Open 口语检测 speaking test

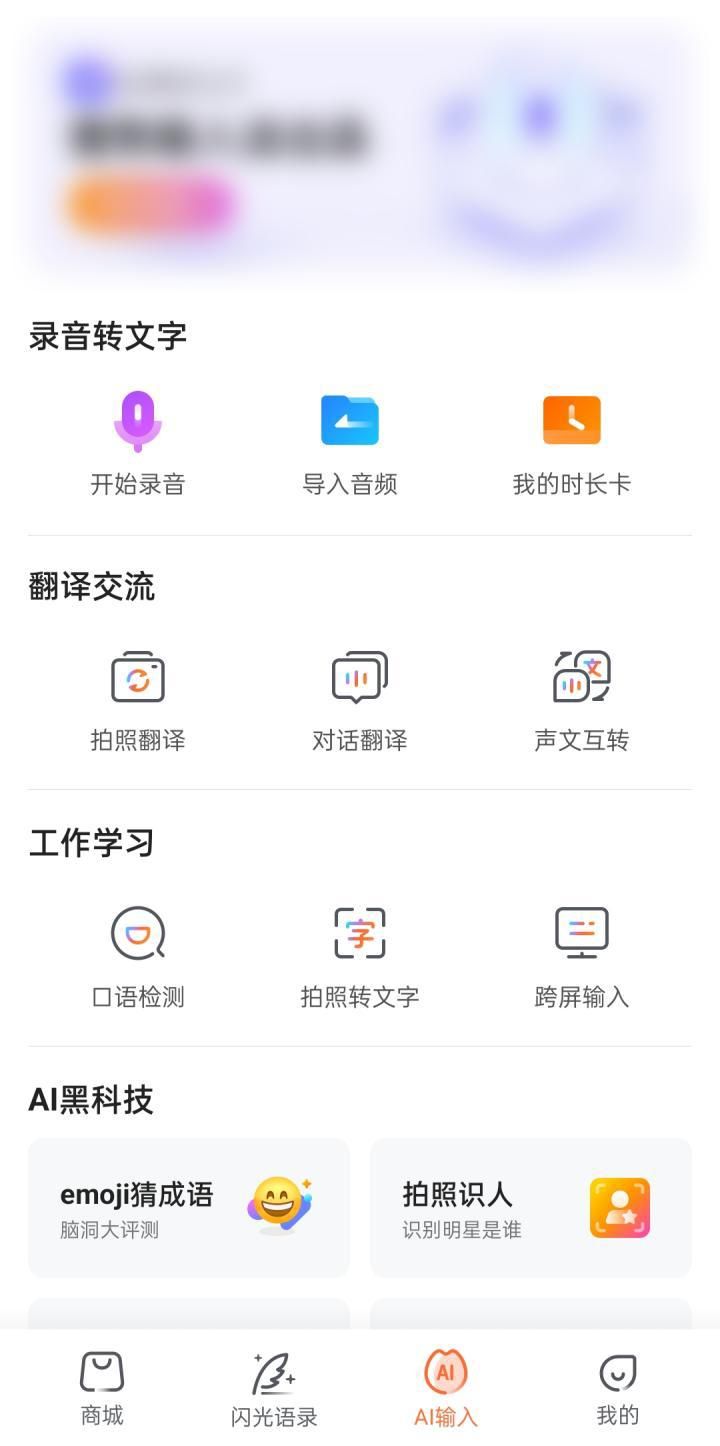(x=138, y=954)
